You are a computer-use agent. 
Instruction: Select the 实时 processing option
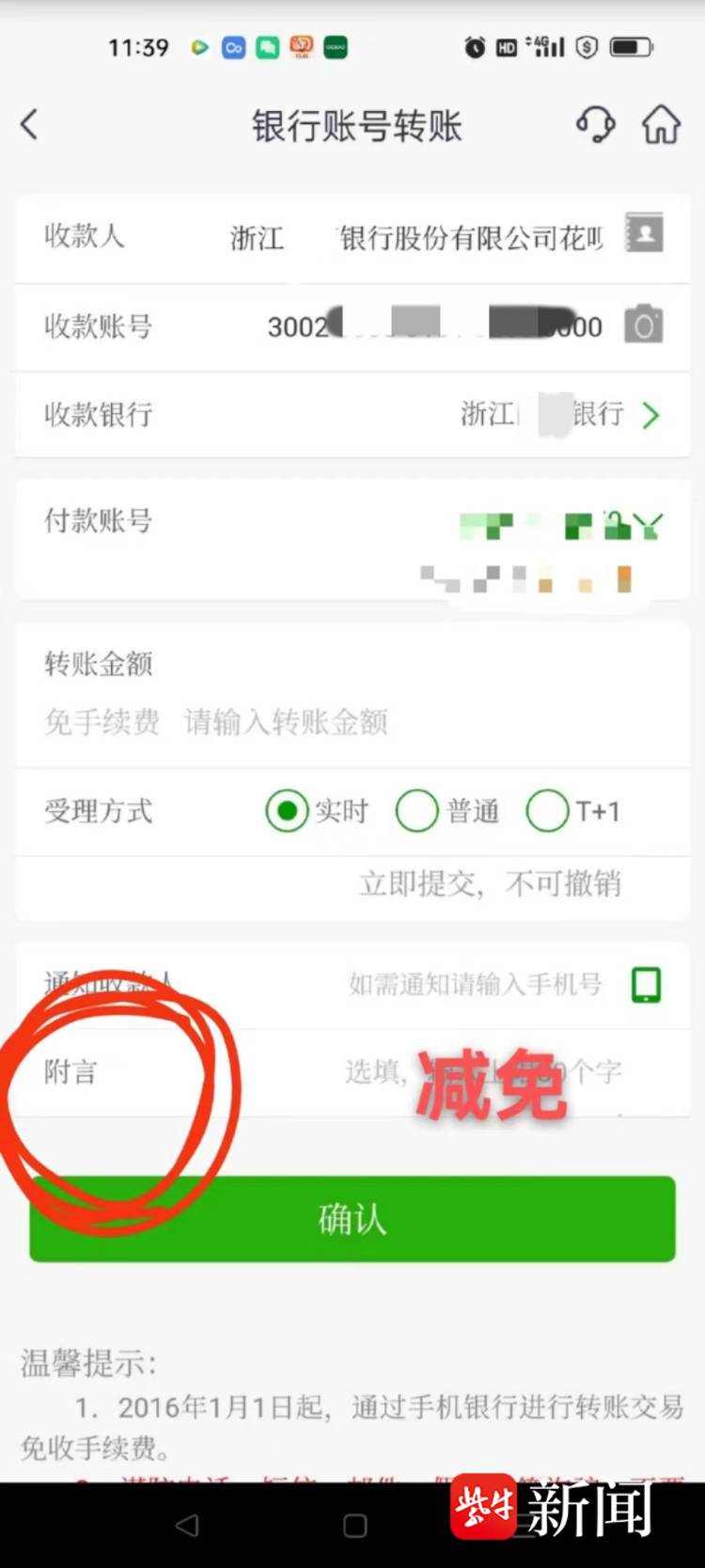pos(288,811)
